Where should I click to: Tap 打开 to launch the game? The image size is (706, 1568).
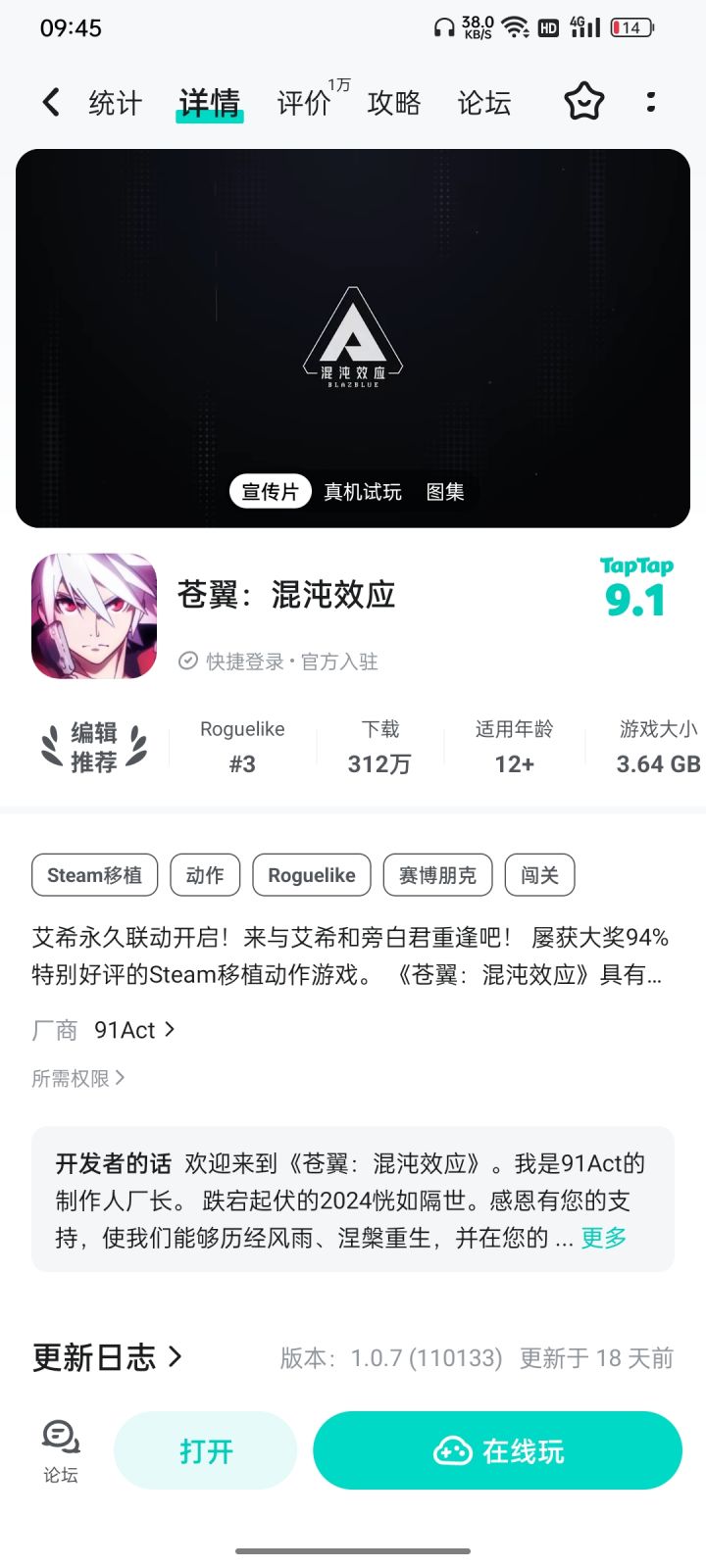[205, 1451]
